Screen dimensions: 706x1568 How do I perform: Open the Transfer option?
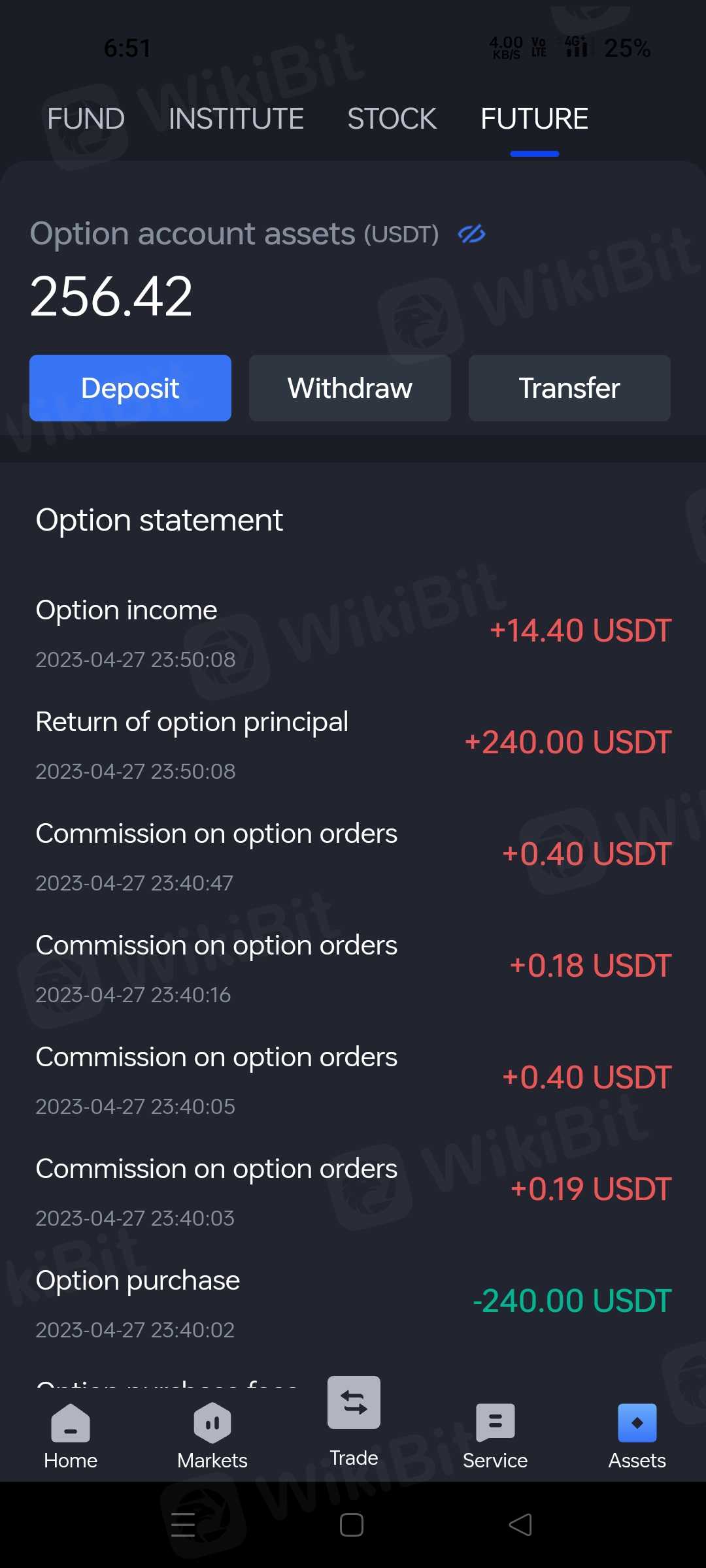[569, 388]
